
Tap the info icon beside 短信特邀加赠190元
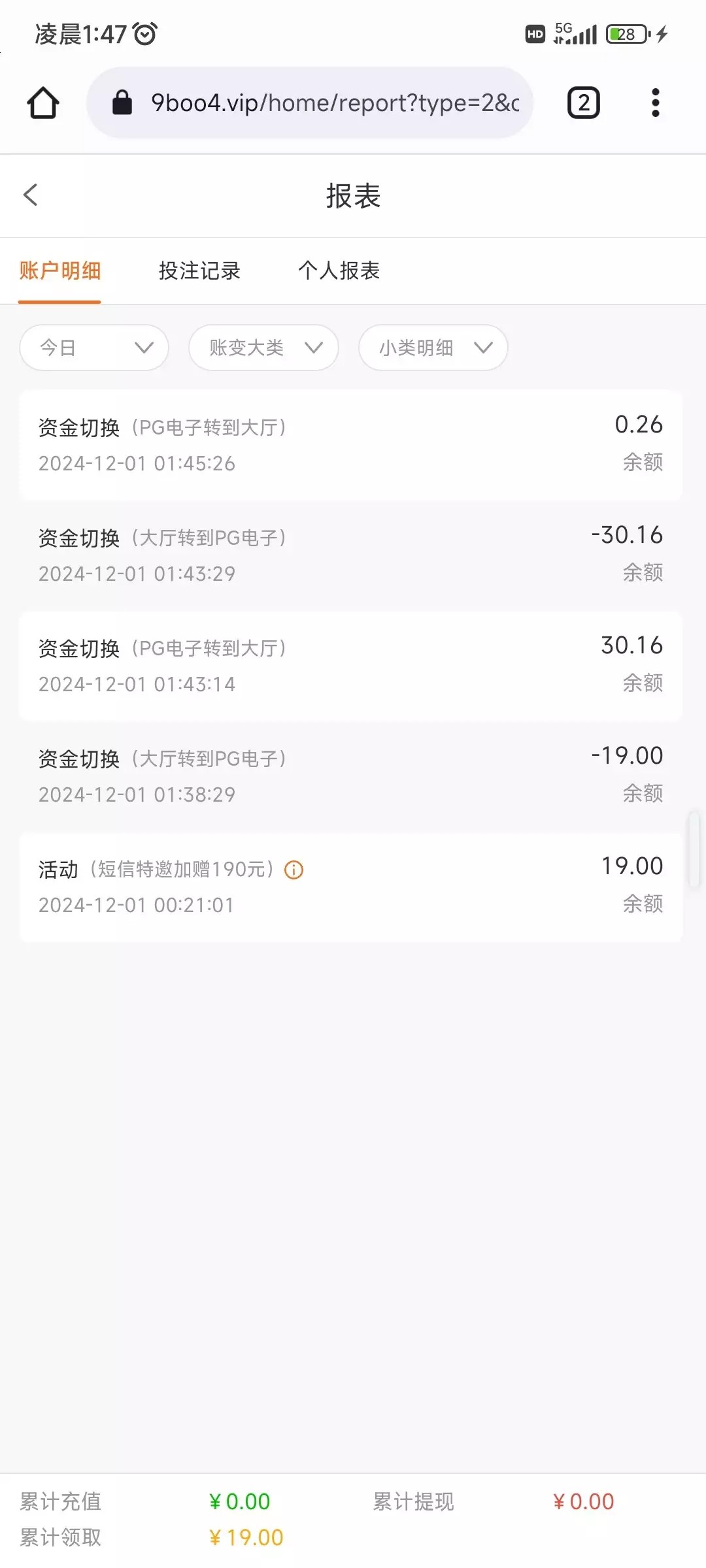(293, 869)
